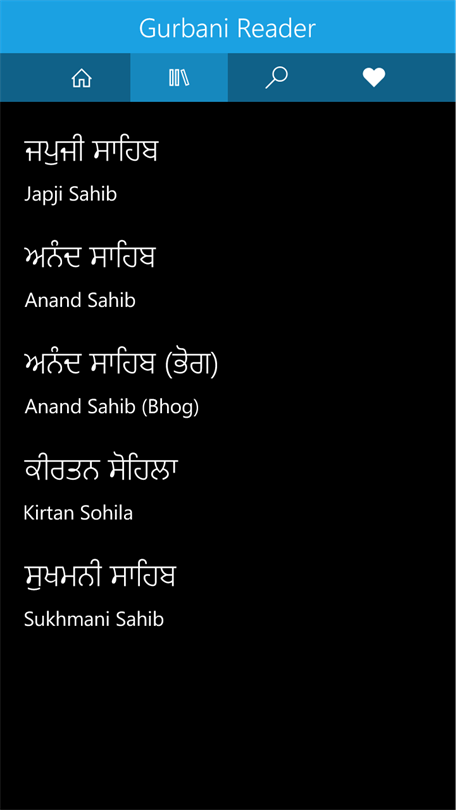The width and height of the screenshot is (456, 810).
Task: Switch to the home tab
Action: tap(82, 78)
